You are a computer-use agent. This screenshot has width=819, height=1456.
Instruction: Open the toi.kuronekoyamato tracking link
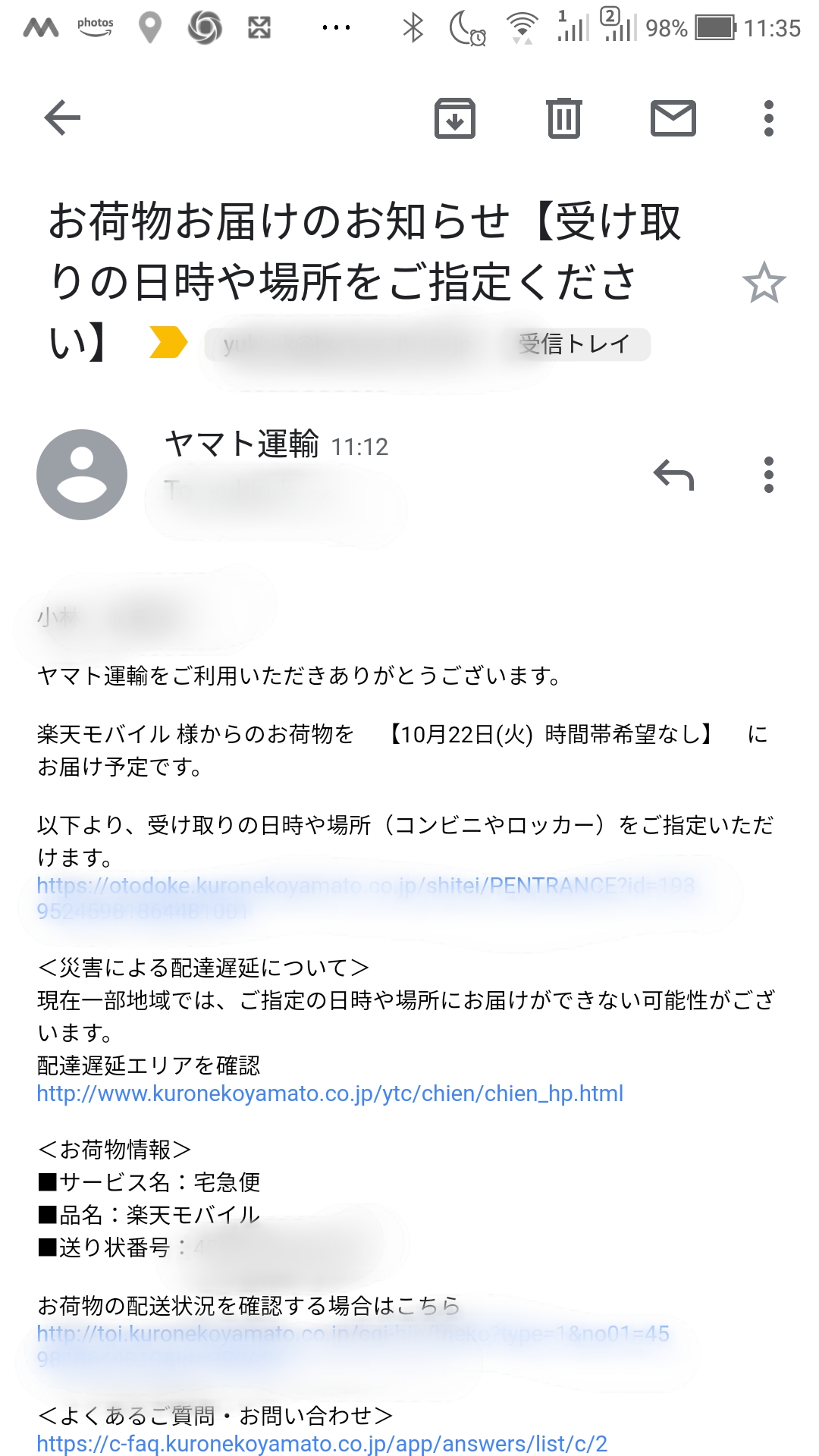[x=353, y=1334]
